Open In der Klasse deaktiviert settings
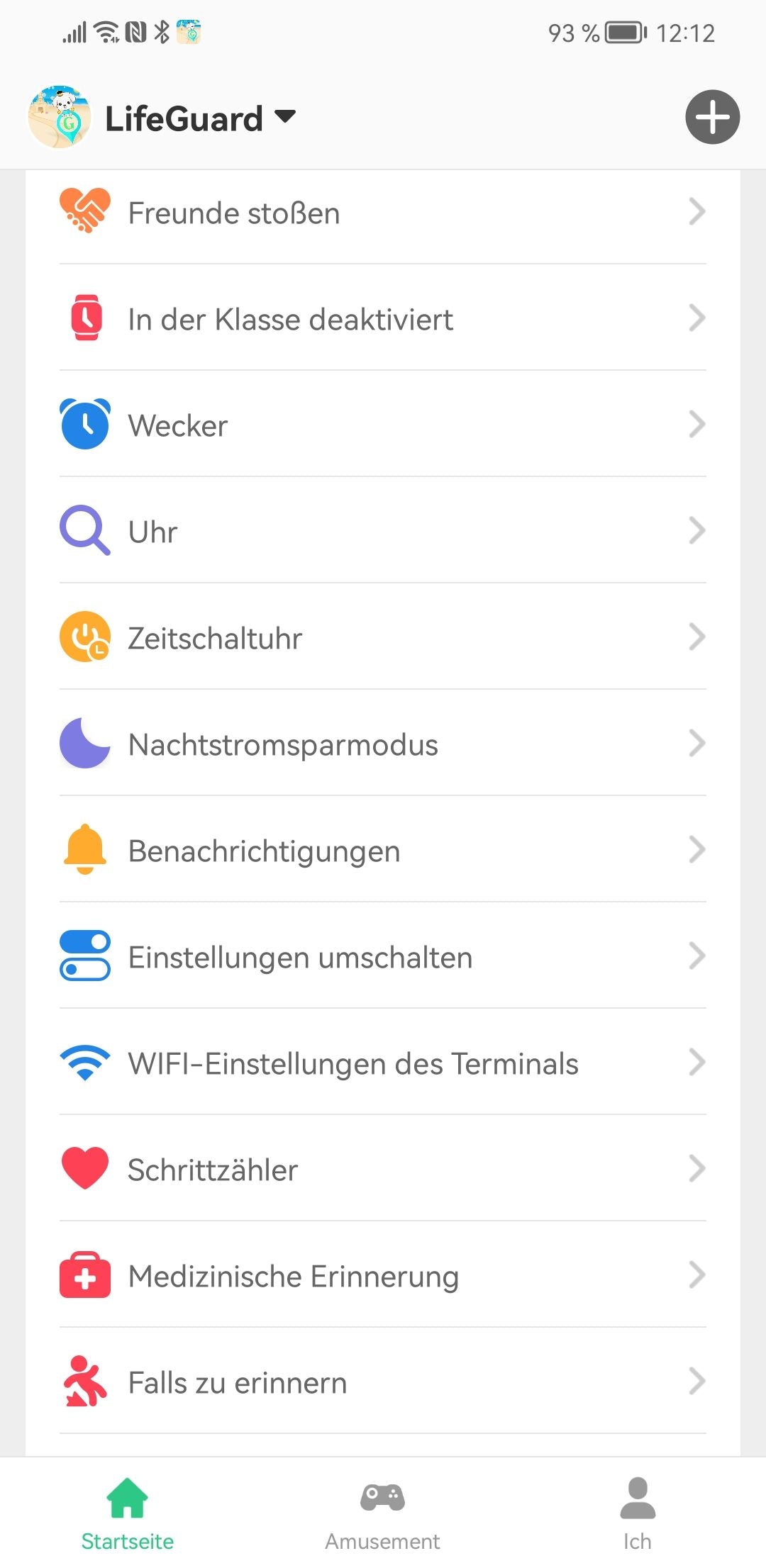The width and height of the screenshot is (766, 1568). pos(383,319)
